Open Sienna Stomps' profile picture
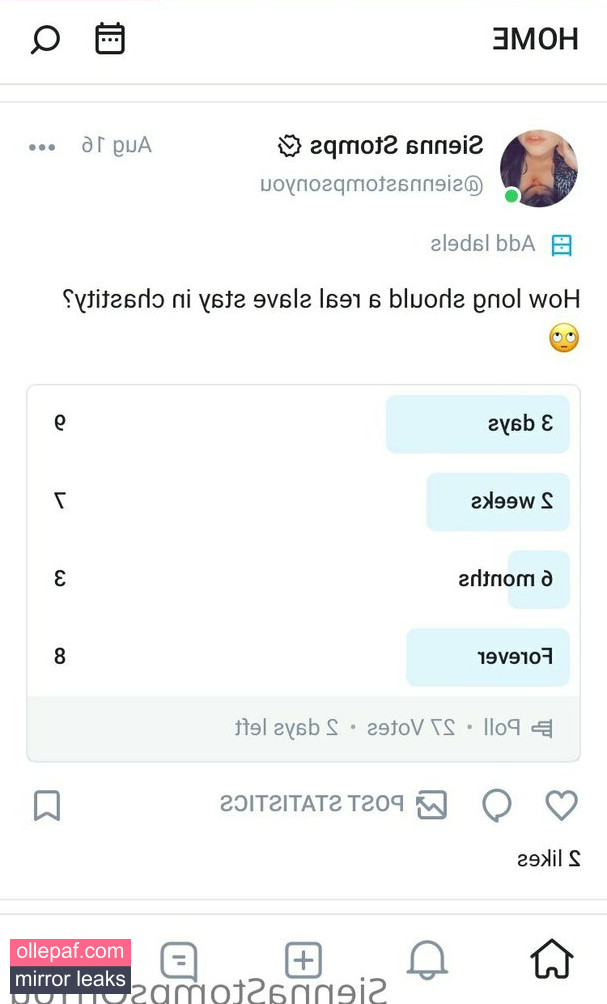This screenshot has width=607, height=1004. click(x=539, y=167)
